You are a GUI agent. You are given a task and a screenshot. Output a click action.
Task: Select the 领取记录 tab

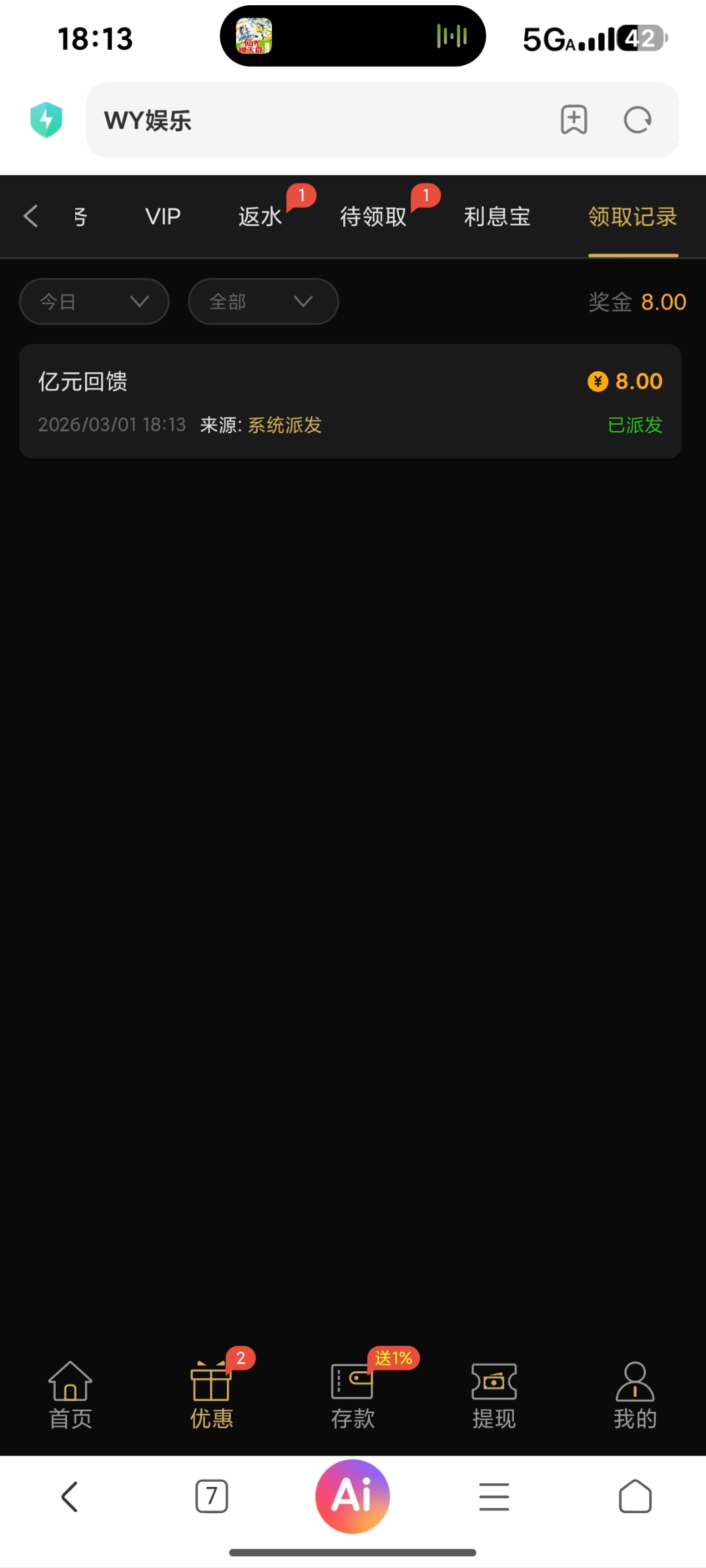[632, 216]
